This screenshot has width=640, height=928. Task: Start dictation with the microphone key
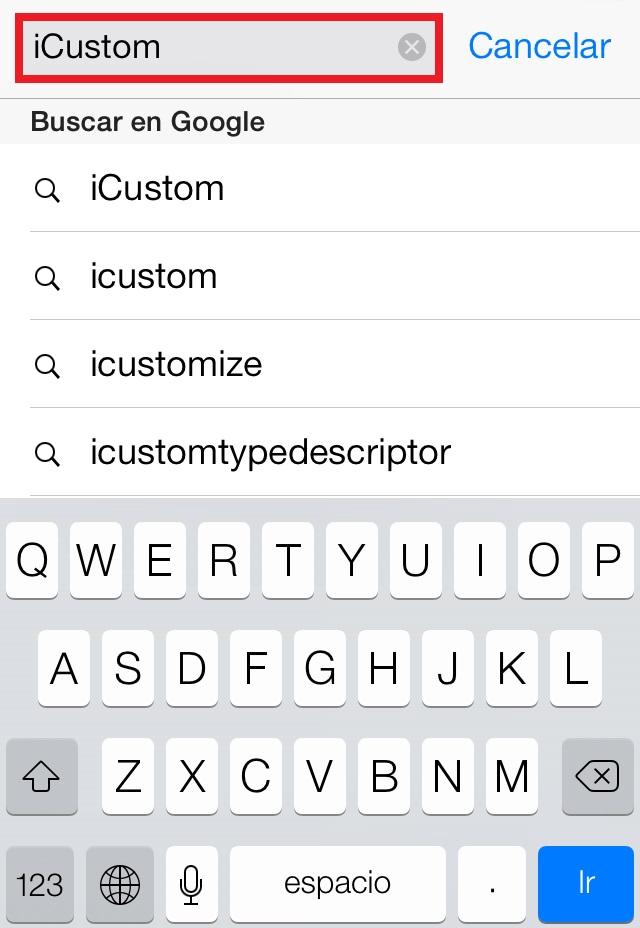(x=191, y=883)
